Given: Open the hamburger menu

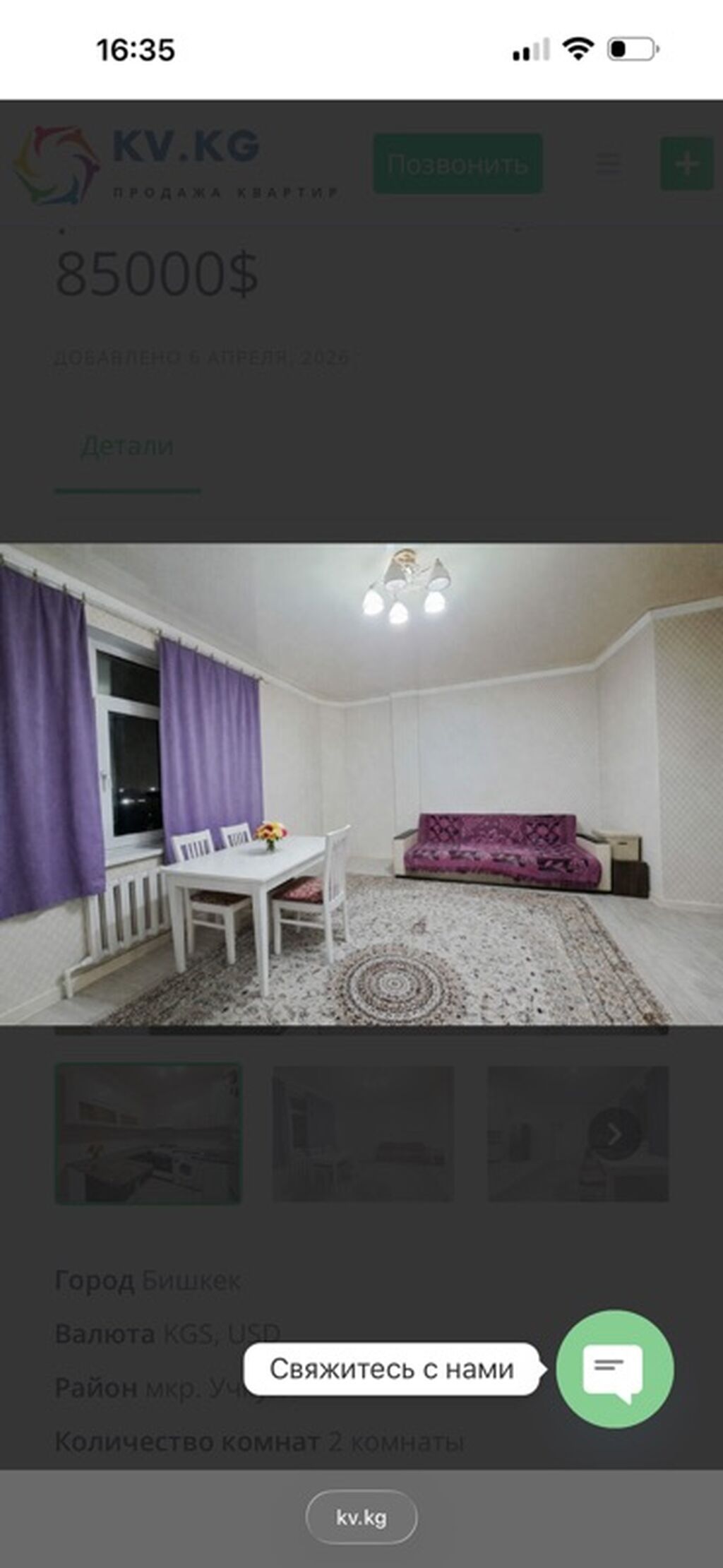Looking at the screenshot, I should point(608,164).
